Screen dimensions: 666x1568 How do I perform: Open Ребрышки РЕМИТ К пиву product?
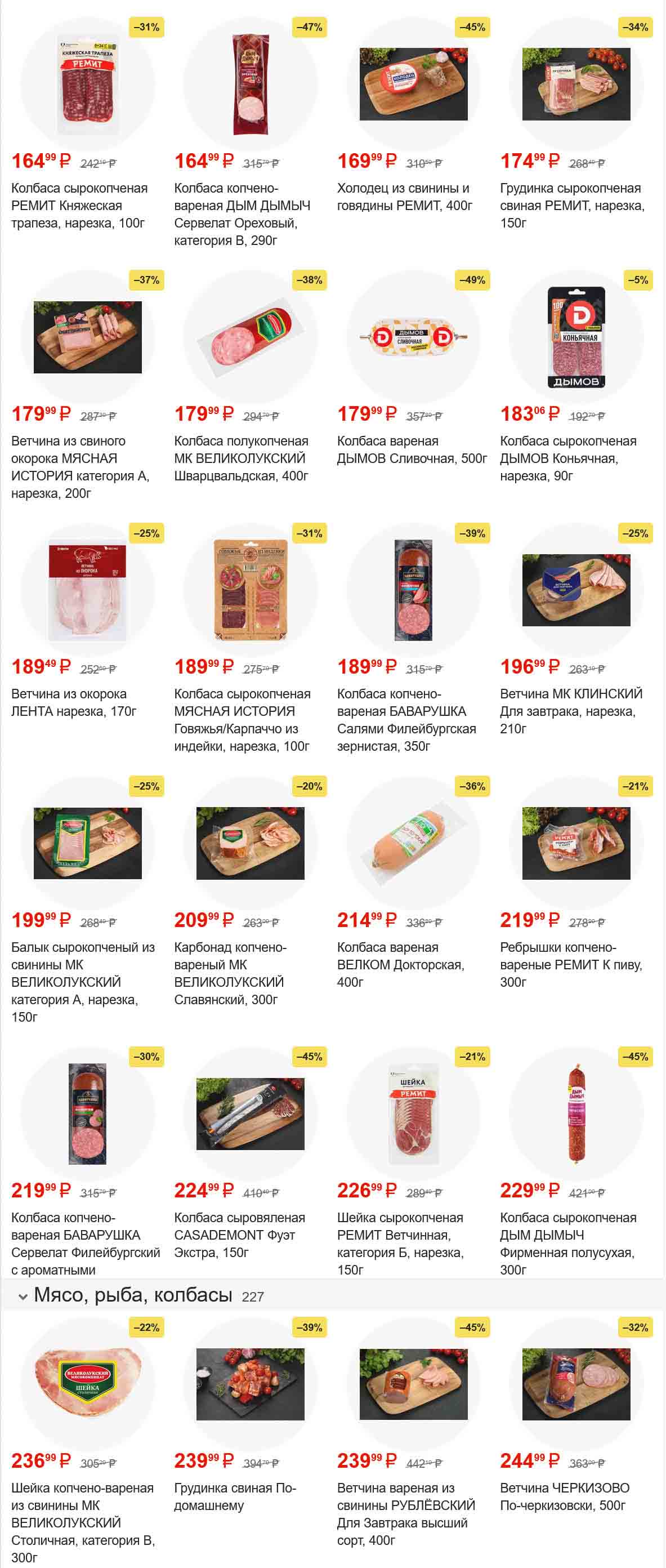click(576, 843)
